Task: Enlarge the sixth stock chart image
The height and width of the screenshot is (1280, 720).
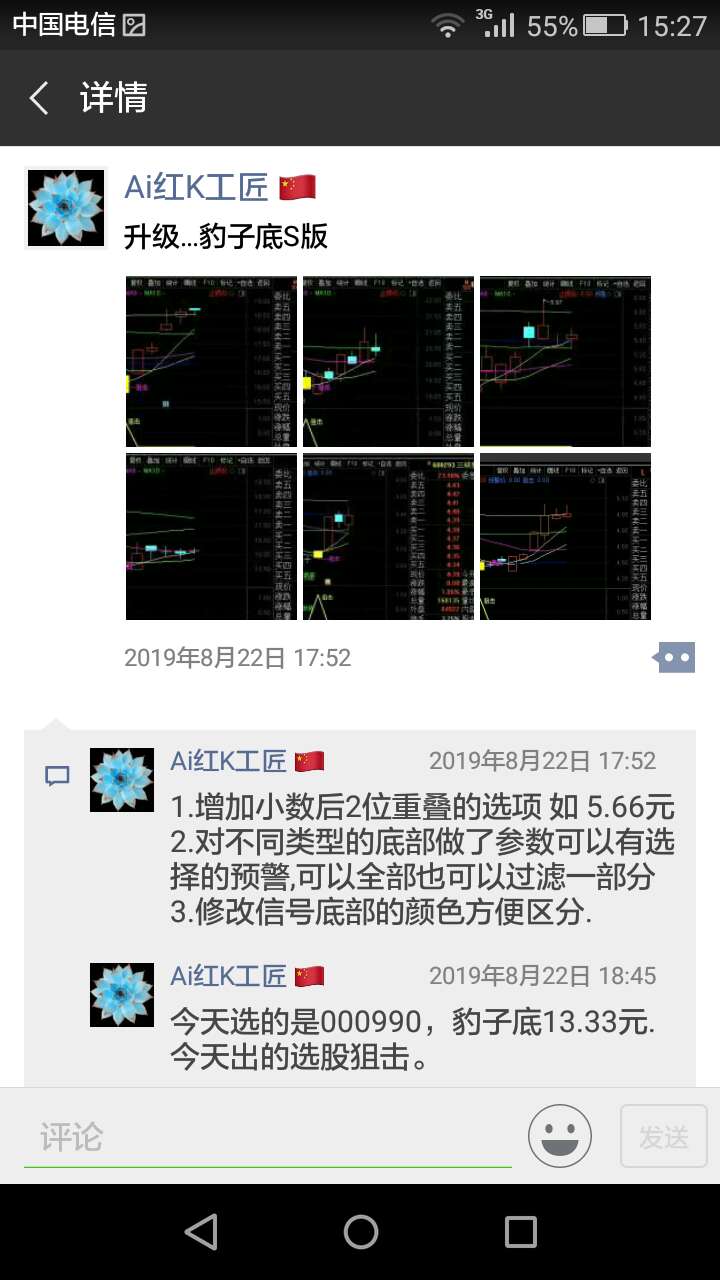Action: click(565, 537)
